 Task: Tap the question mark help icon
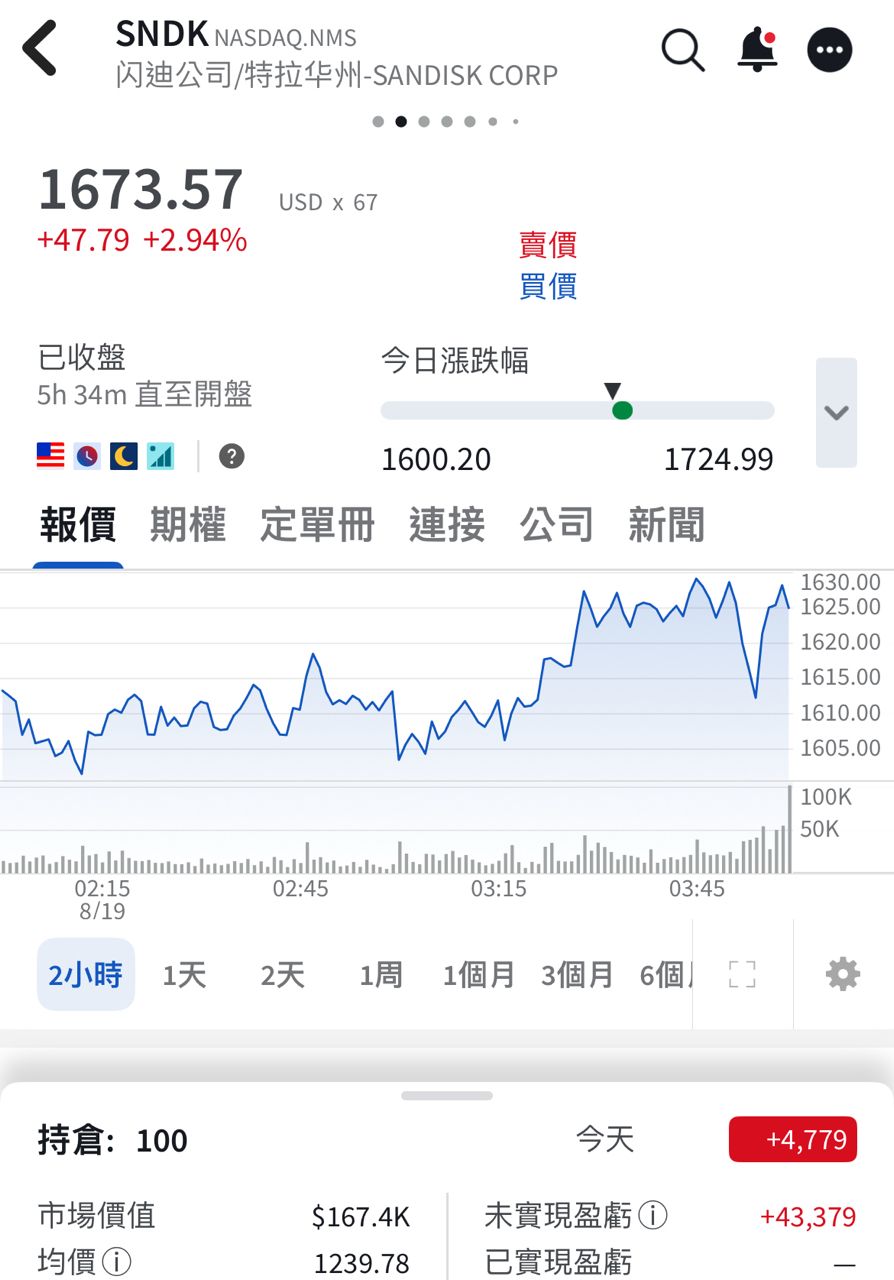coord(231,457)
